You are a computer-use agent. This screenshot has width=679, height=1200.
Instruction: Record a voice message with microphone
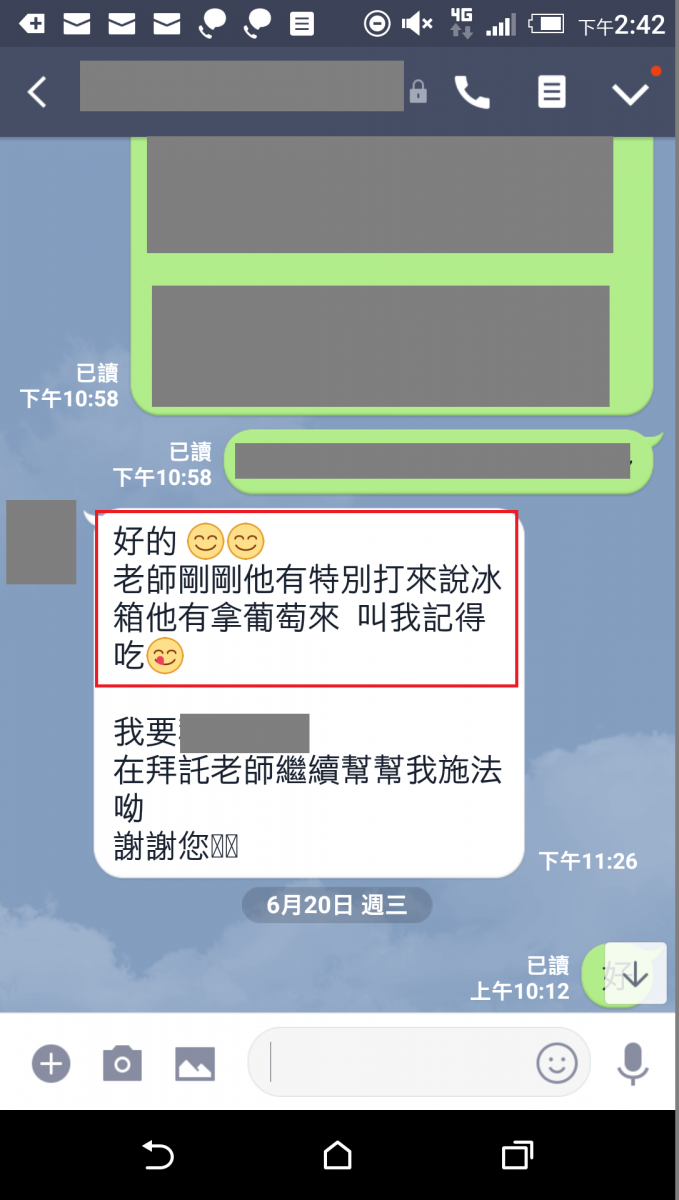pos(632,1063)
